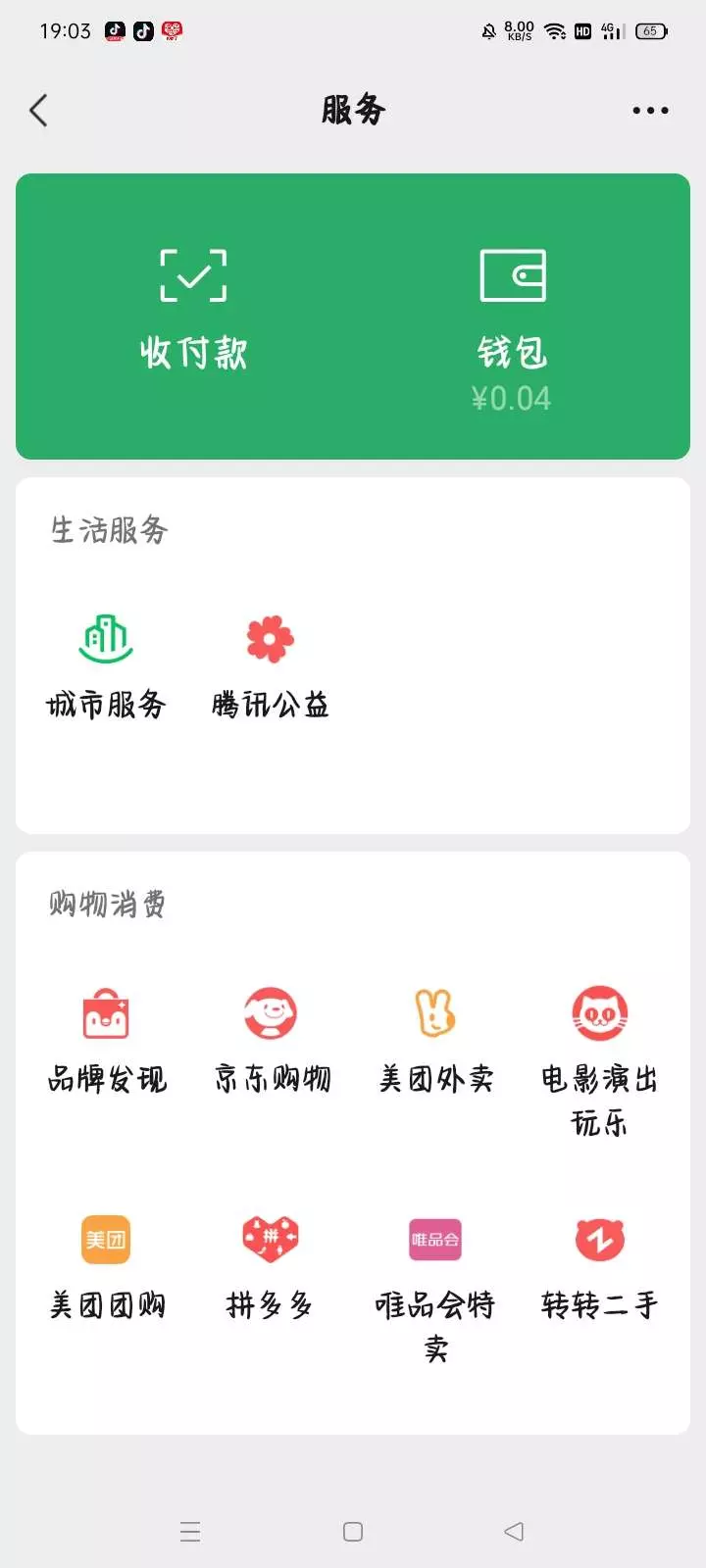Open 腾讯公益
This screenshot has height=1568, width=706.
pyautogui.click(x=270, y=663)
